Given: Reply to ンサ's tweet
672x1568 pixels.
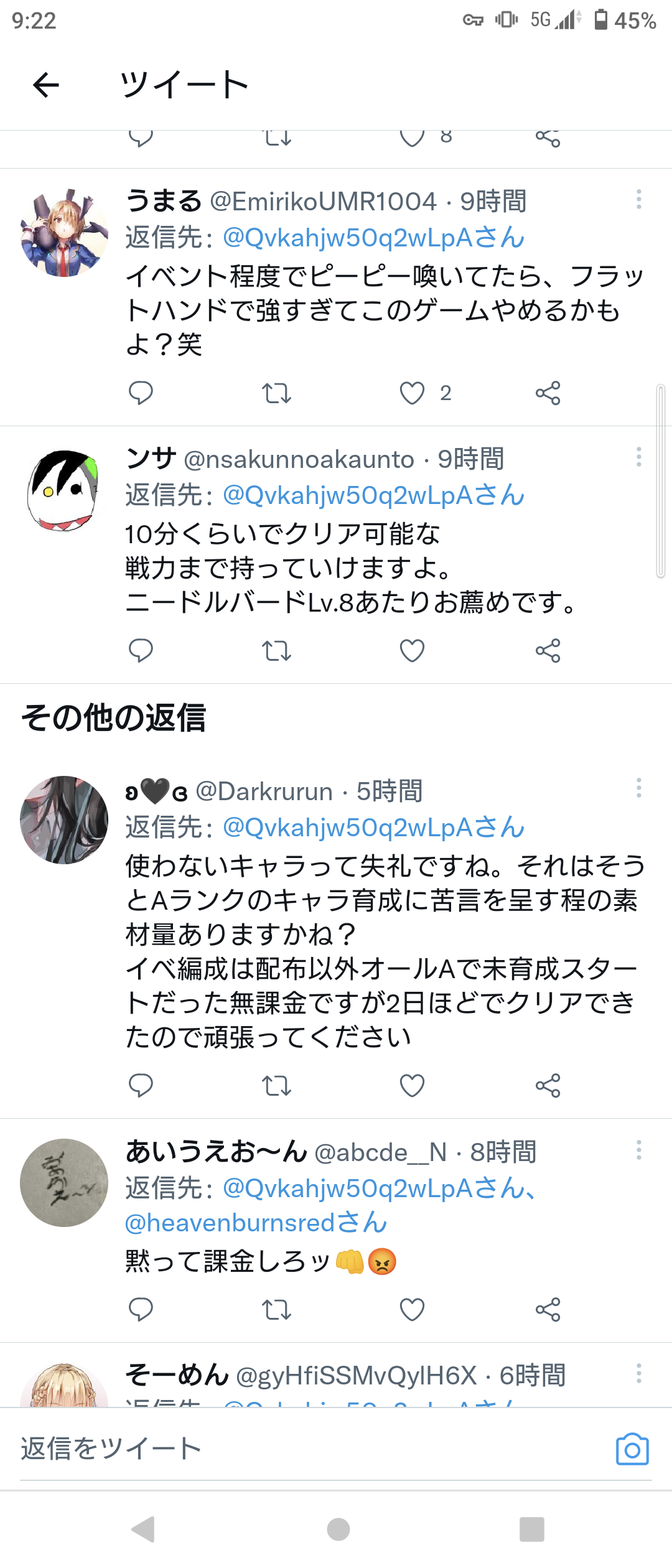Looking at the screenshot, I should (x=141, y=651).
